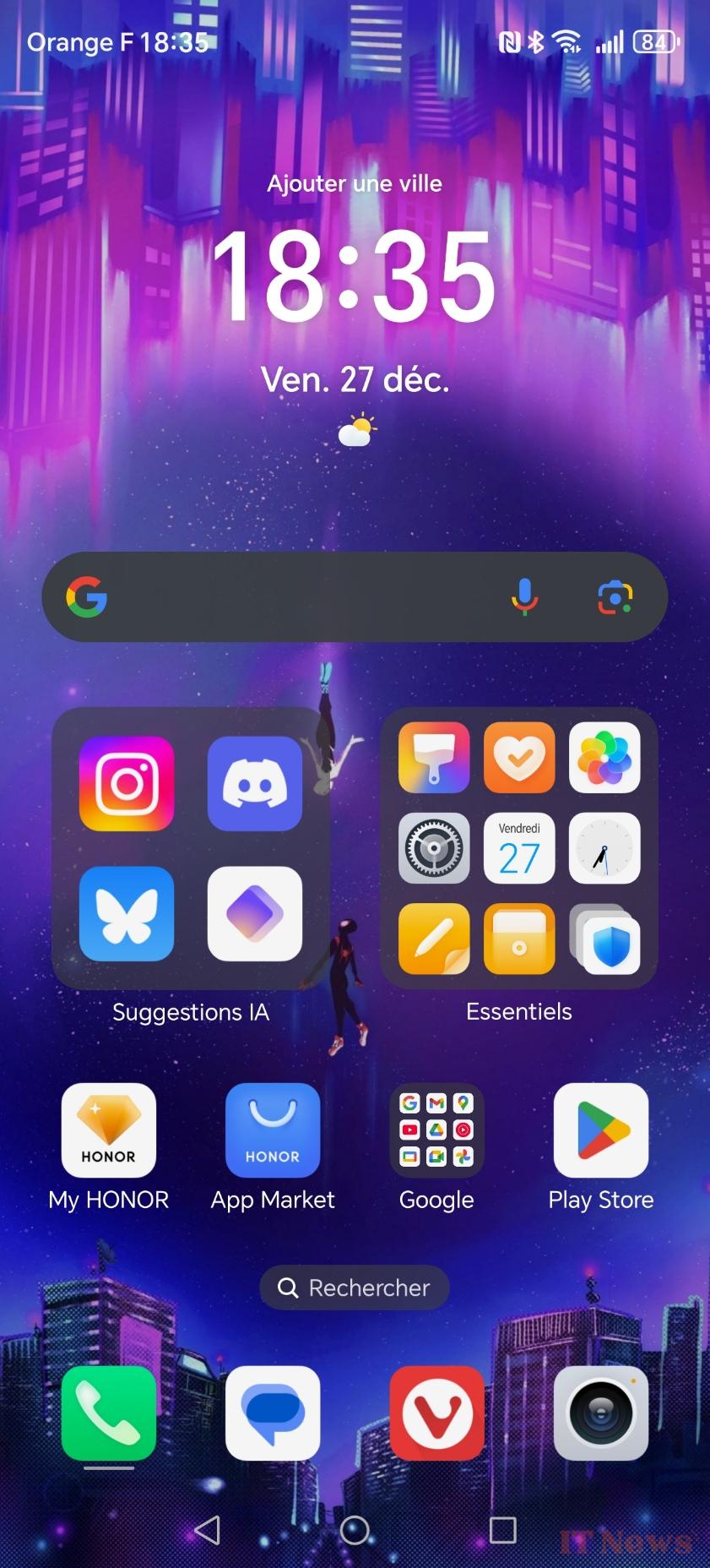Open Google Lens camera search
This screenshot has height=1568, width=710.
click(615, 597)
